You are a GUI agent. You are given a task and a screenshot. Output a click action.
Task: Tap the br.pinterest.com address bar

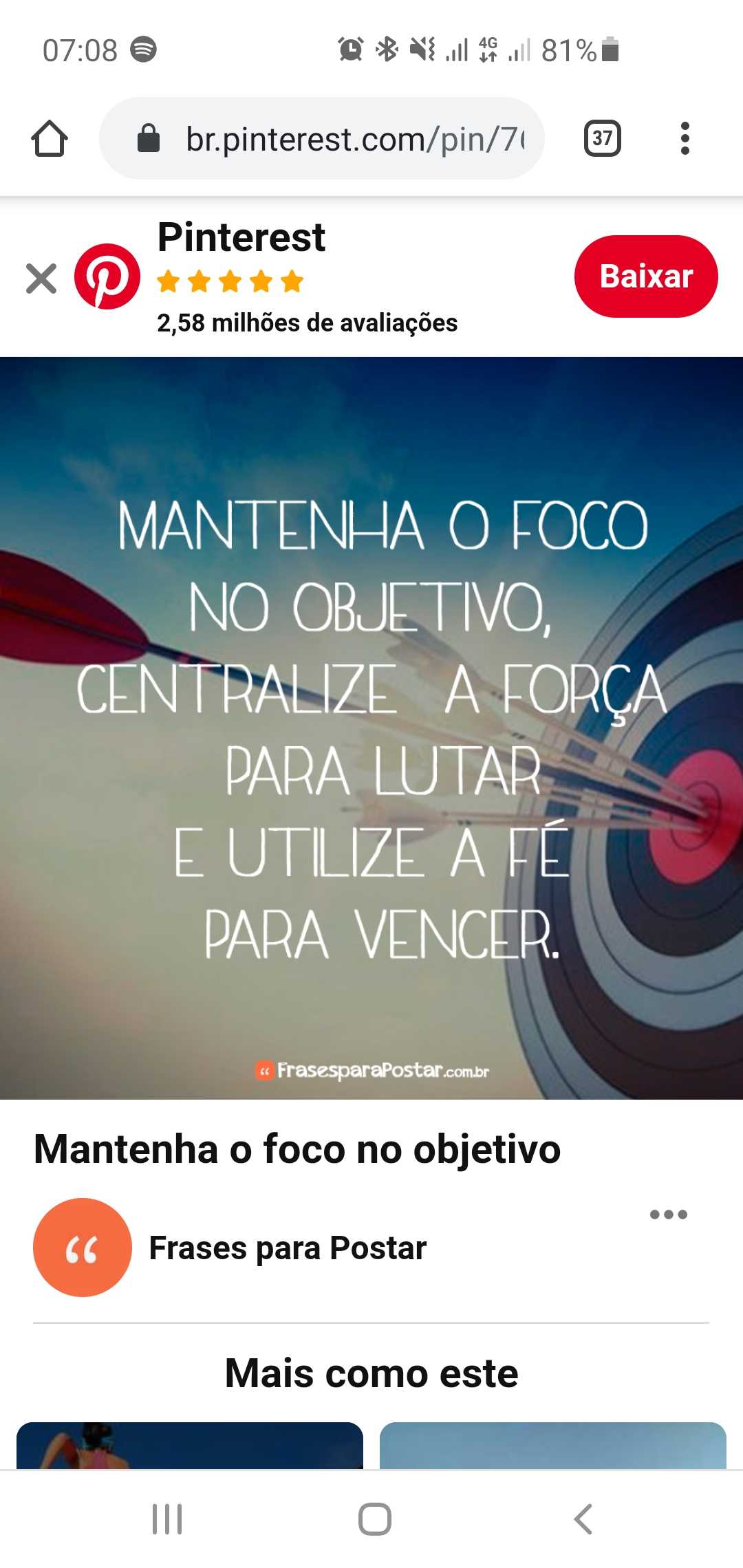pyautogui.click(x=322, y=138)
